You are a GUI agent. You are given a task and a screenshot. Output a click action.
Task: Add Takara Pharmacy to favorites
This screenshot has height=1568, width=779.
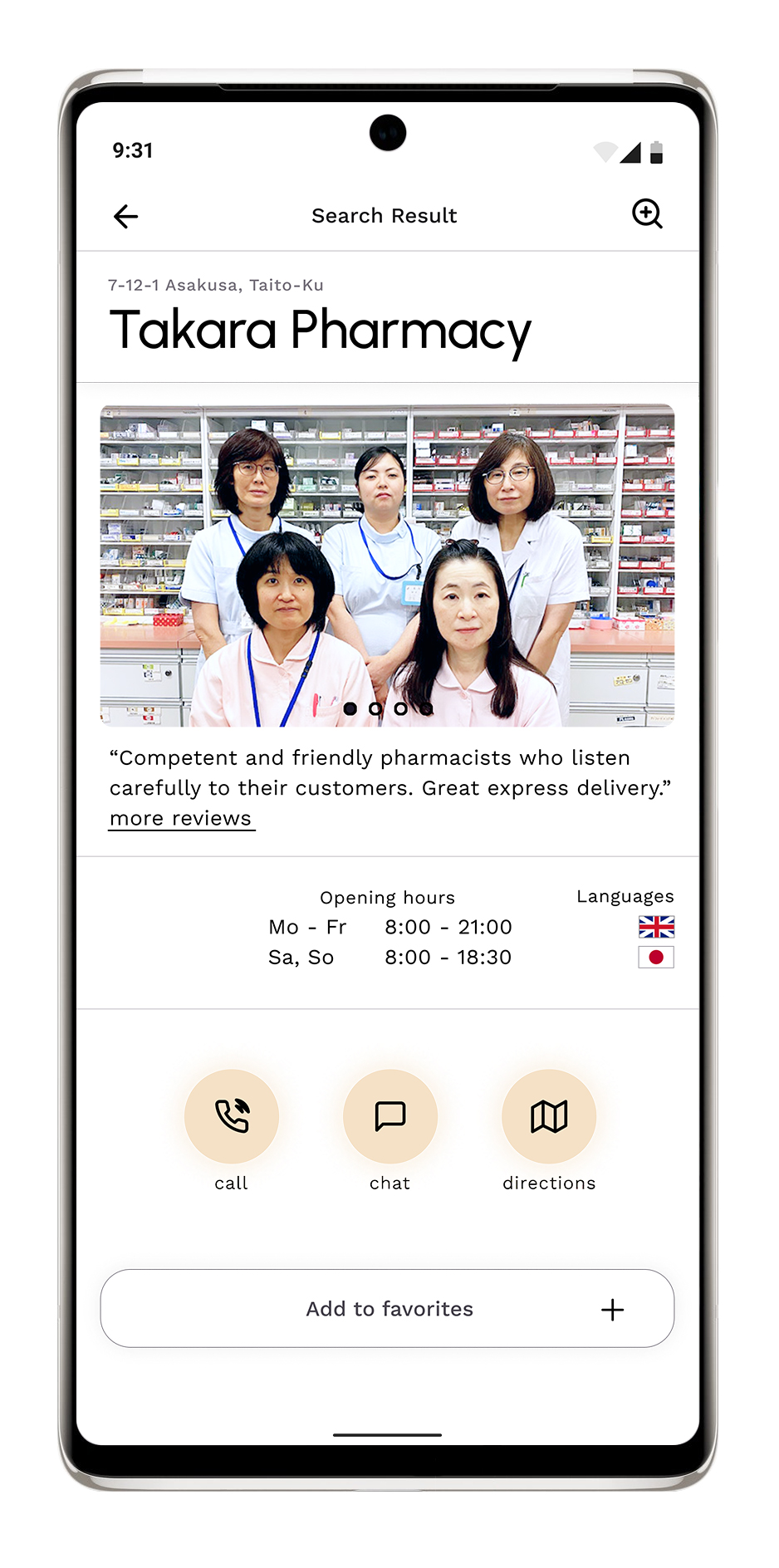click(x=387, y=1308)
